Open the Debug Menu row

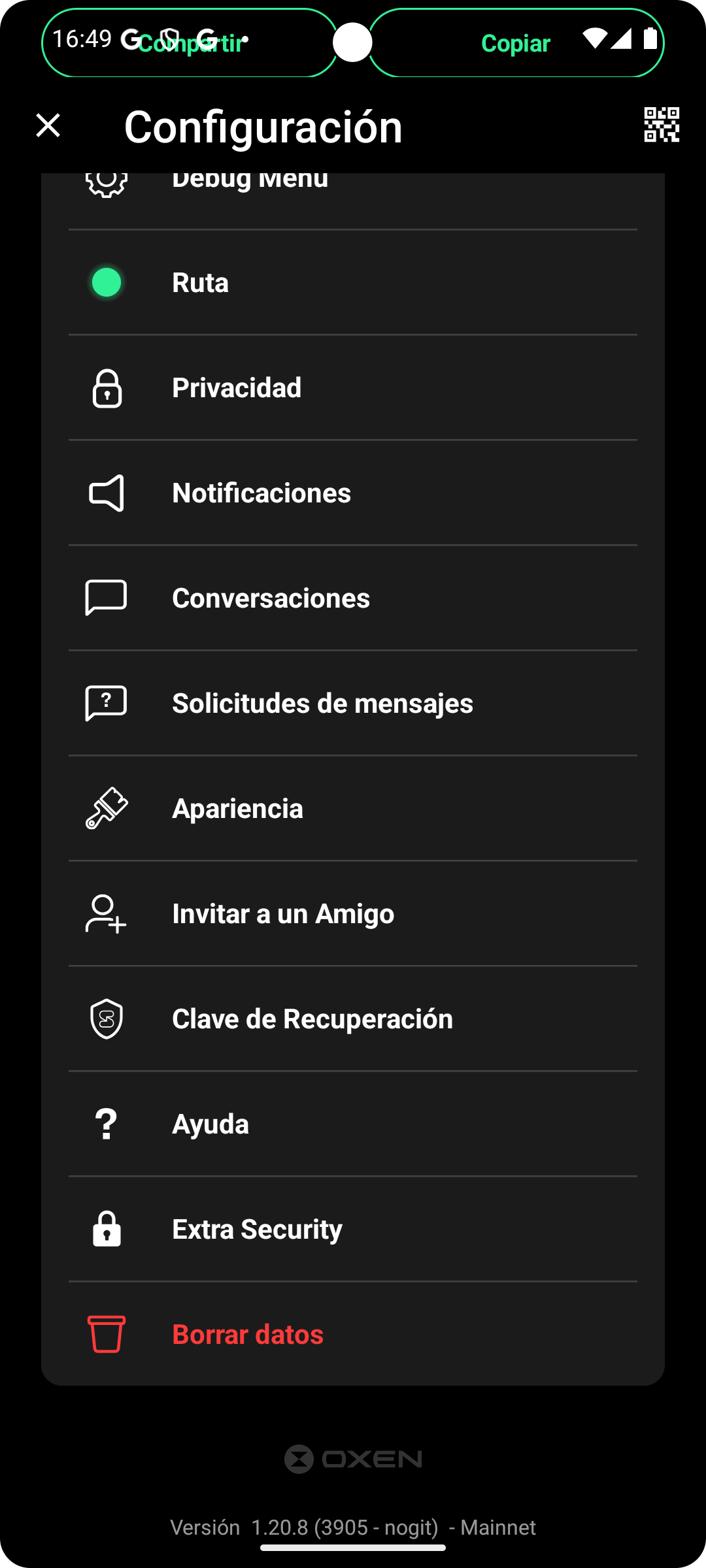pyautogui.click(x=353, y=189)
